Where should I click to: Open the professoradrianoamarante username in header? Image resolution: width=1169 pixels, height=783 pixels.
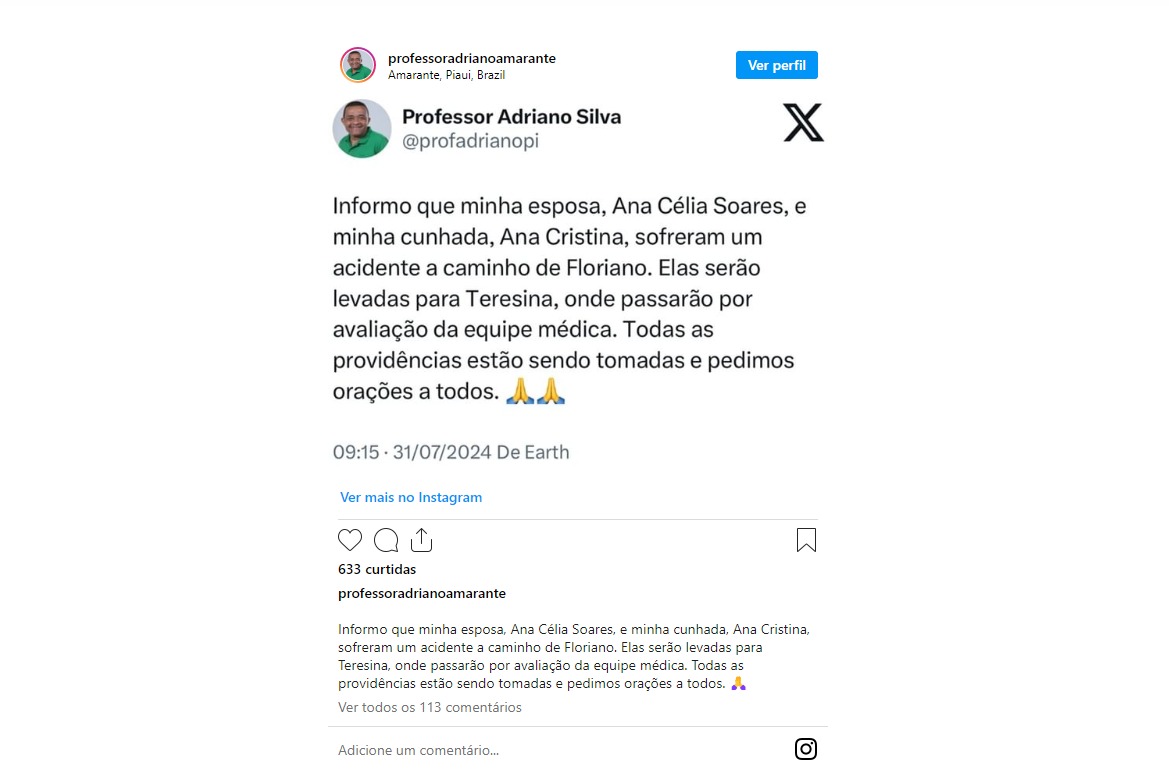click(471, 58)
